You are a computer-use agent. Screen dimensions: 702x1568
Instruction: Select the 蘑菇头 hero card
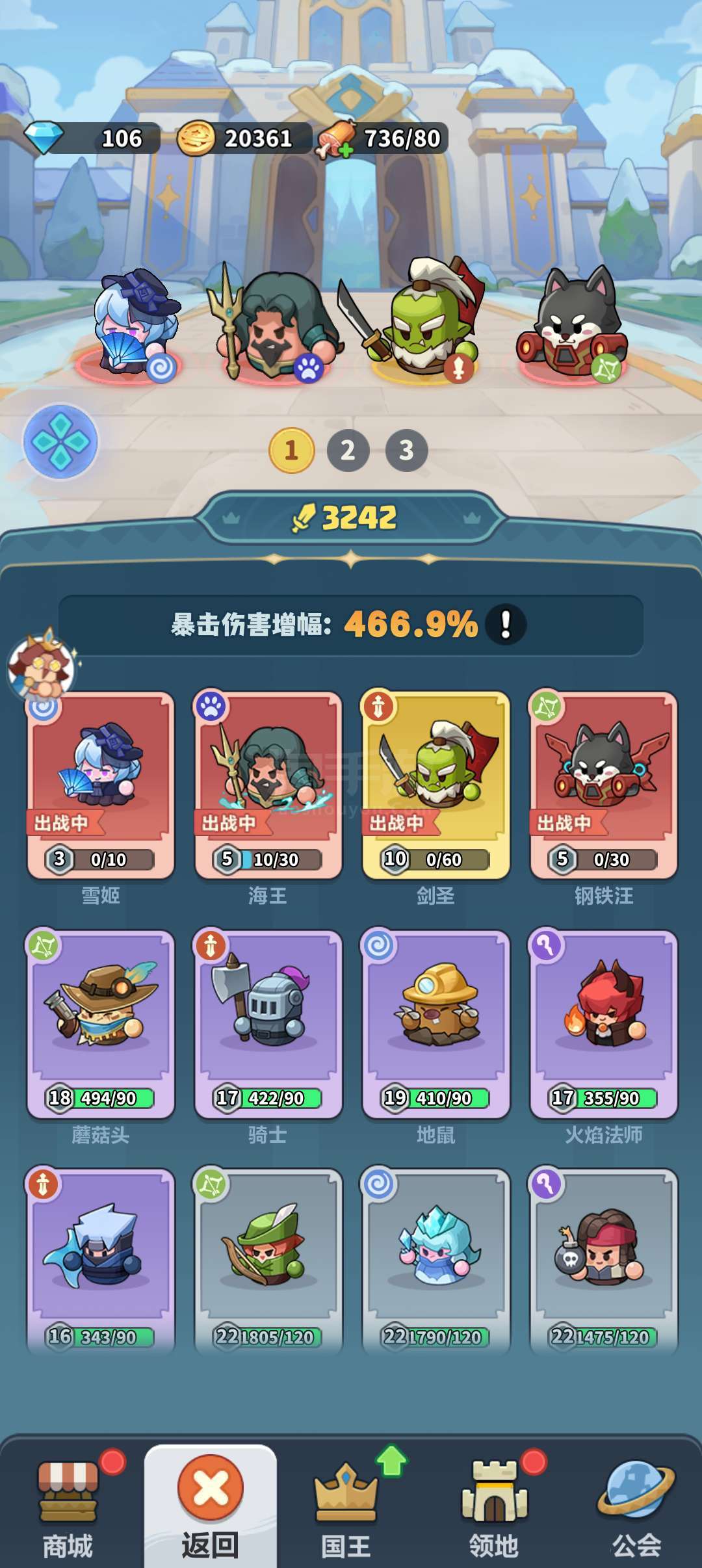(x=101, y=1025)
